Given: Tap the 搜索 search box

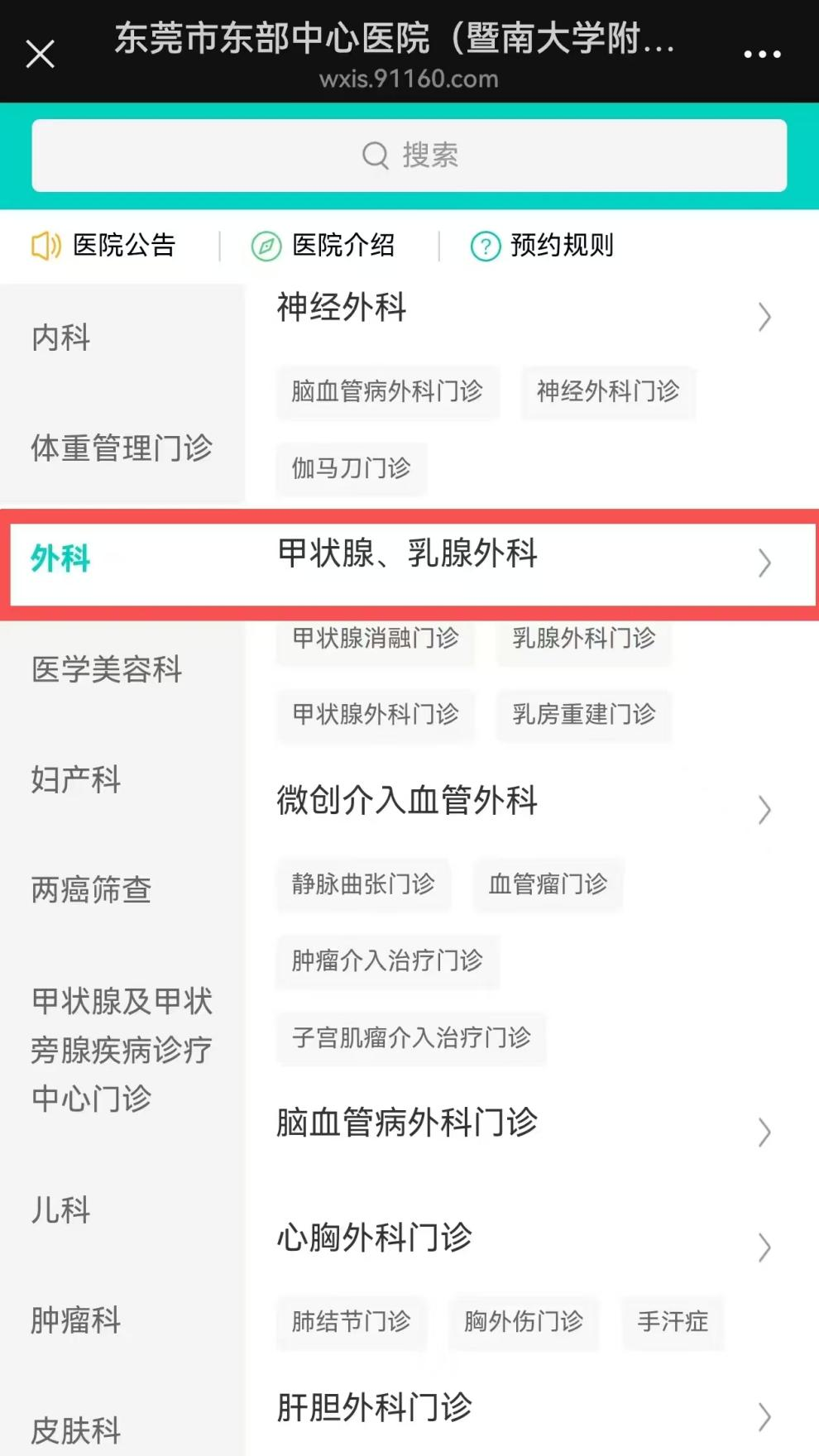Looking at the screenshot, I should (409, 156).
